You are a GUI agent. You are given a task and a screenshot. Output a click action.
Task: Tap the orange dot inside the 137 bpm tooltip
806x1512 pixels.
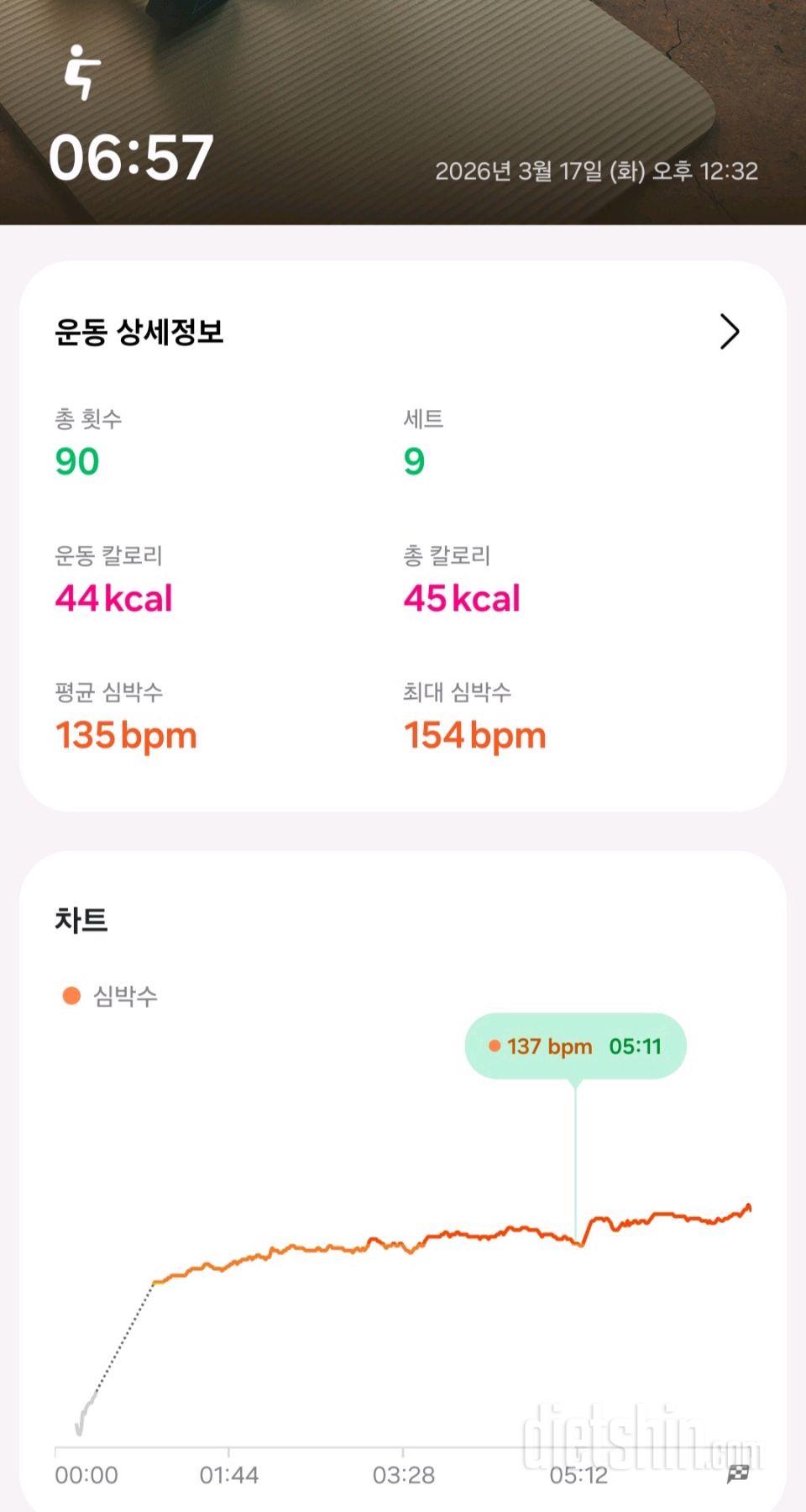tap(495, 1045)
